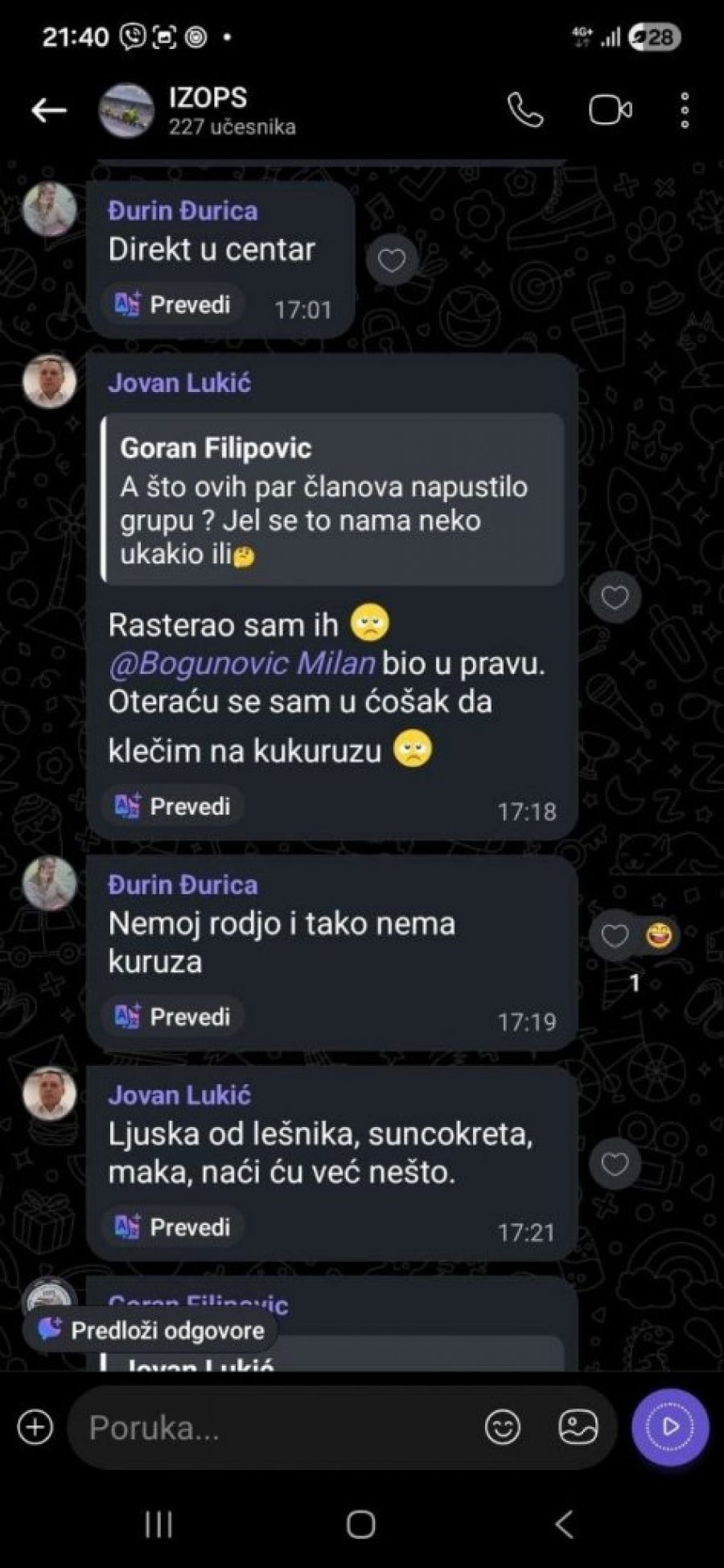
Task: Open the quoted Goran Filipovic message
Action: (332, 499)
